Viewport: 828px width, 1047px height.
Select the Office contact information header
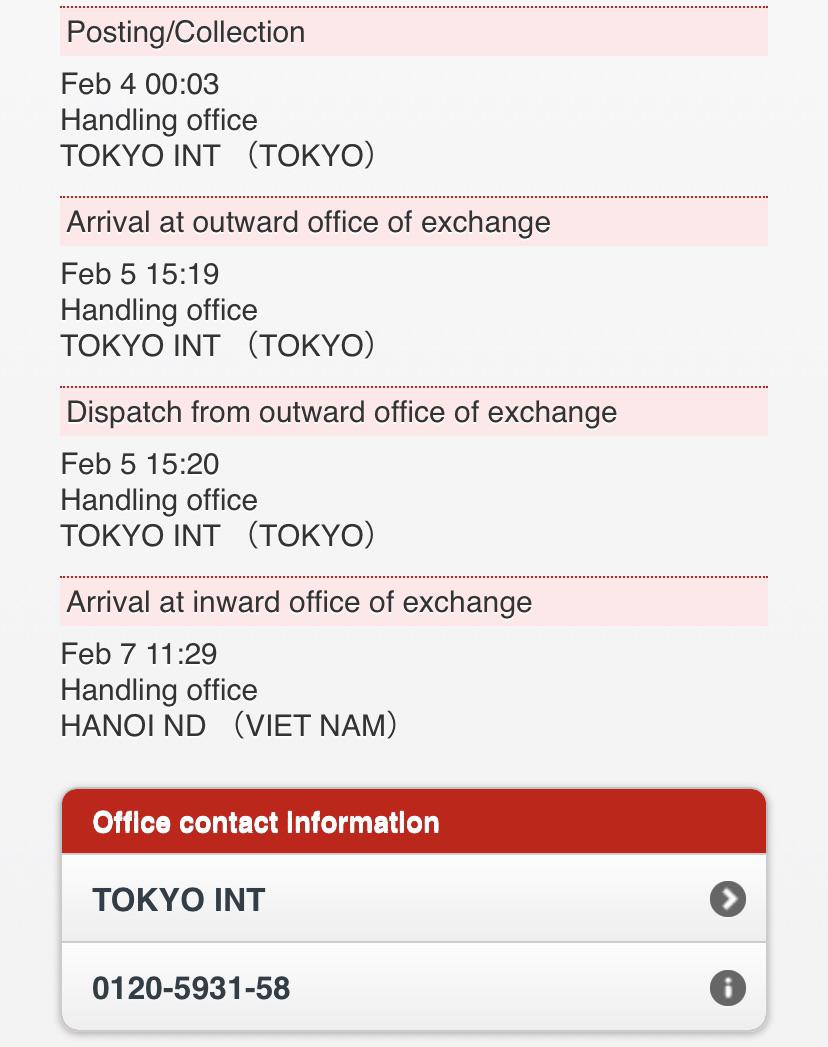[x=265, y=822]
